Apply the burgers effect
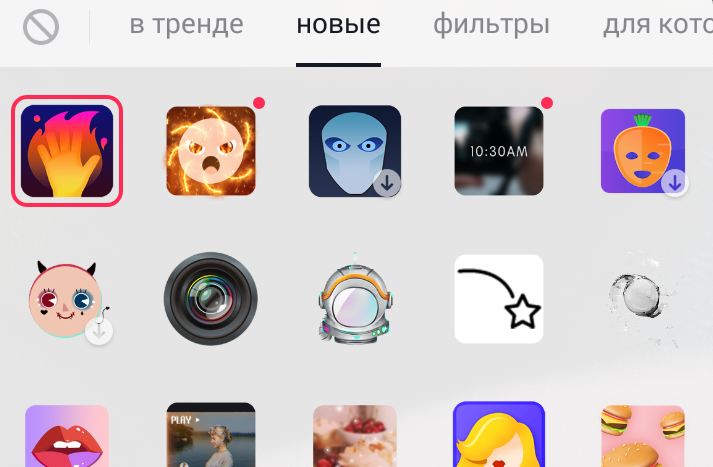 pos(643,435)
